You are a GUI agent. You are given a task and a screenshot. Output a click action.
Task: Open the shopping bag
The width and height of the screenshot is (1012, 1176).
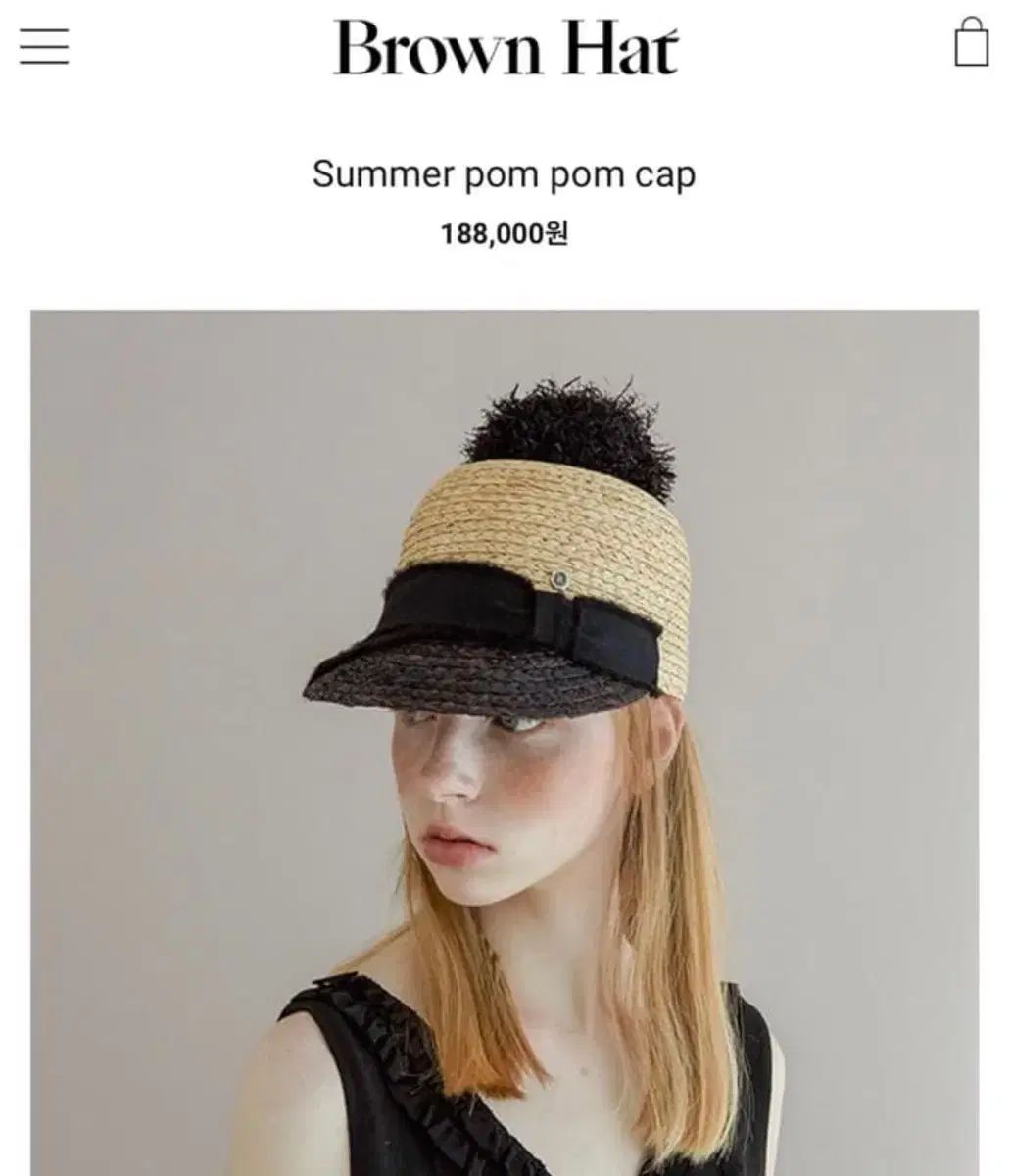tap(971, 42)
